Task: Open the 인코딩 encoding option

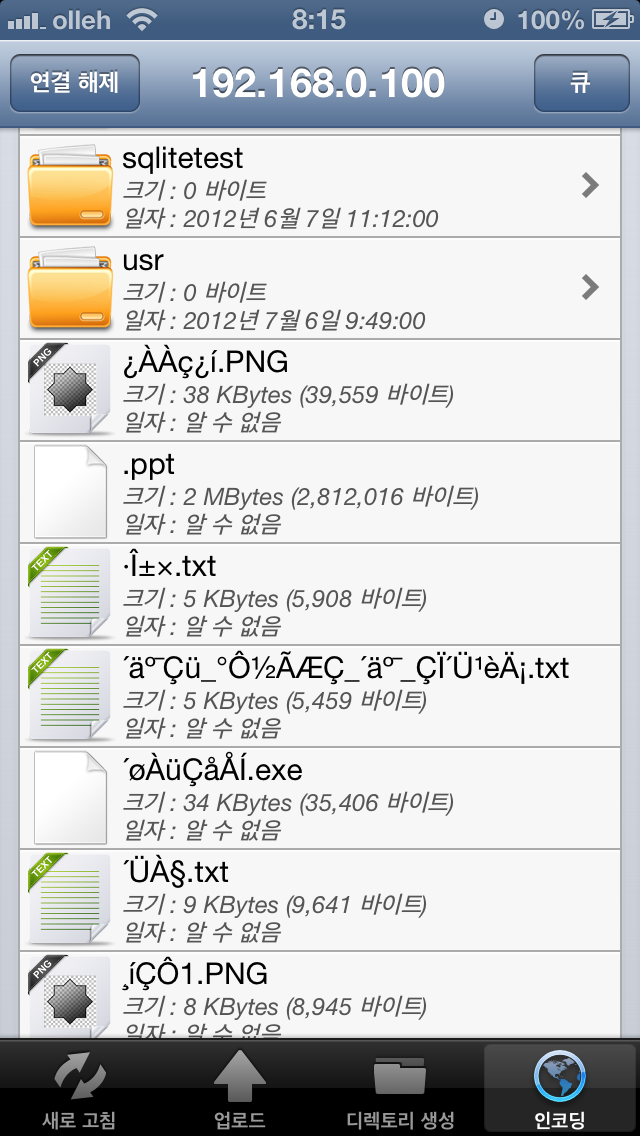Action: pos(559,1089)
